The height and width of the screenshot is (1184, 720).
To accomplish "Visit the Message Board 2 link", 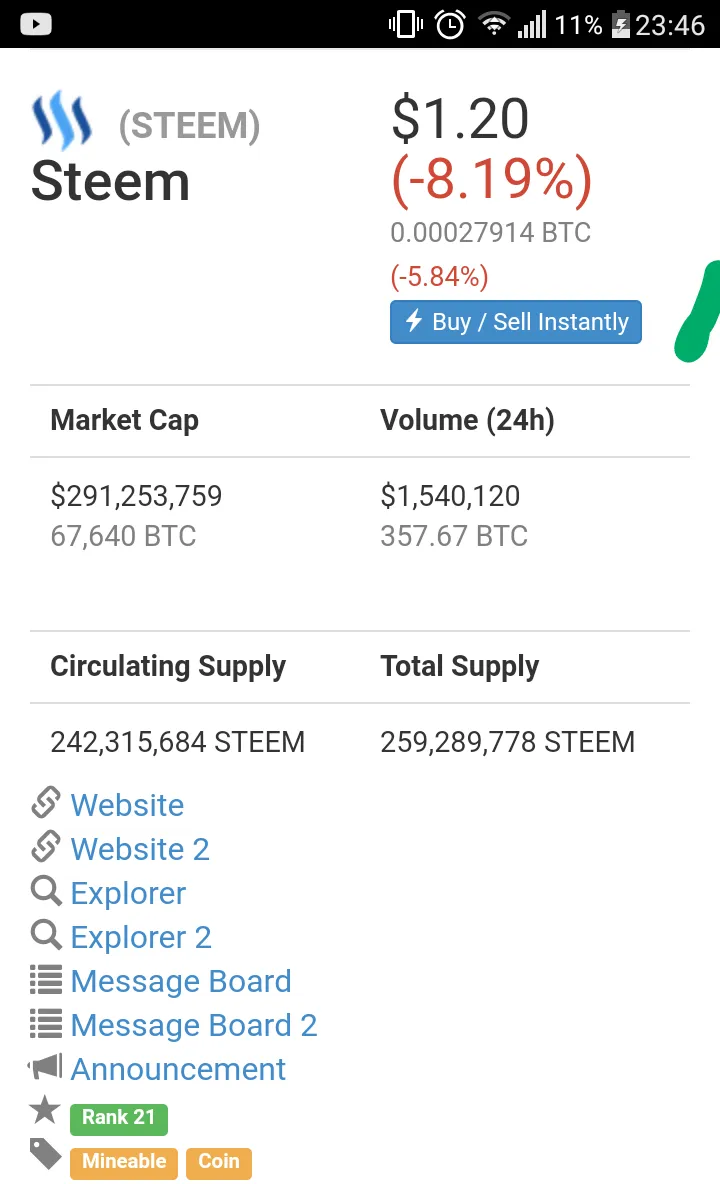I will tap(194, 1025).
